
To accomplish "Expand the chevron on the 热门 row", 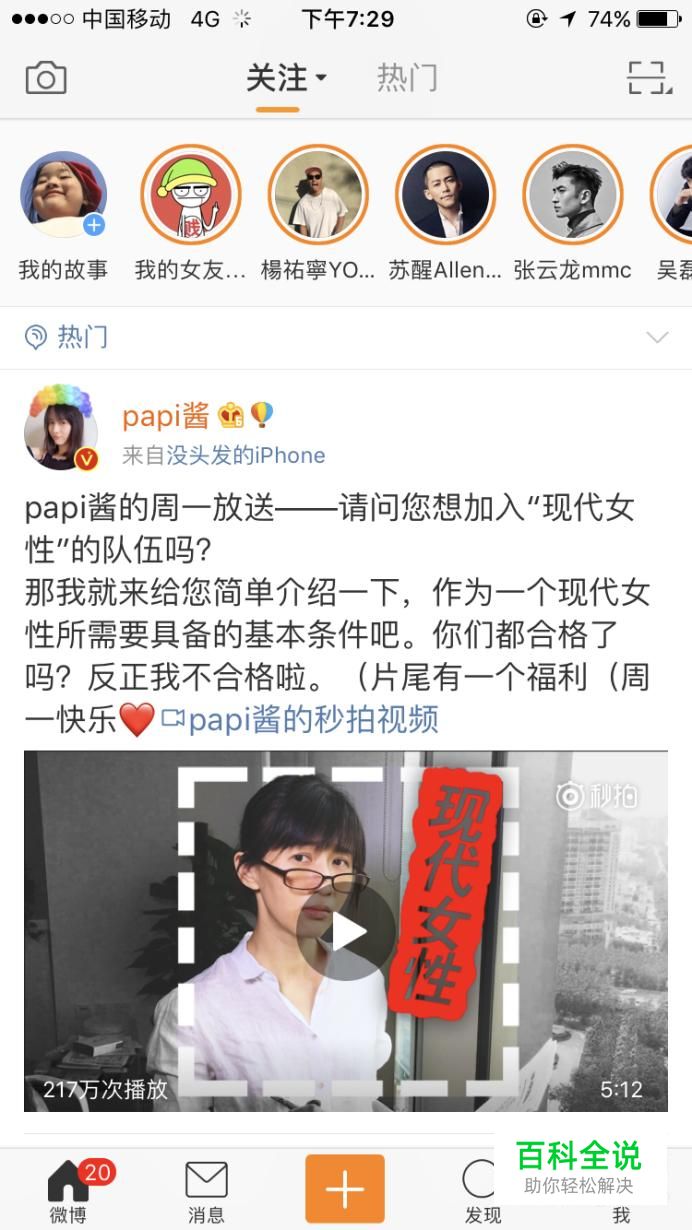I will 657,338.
